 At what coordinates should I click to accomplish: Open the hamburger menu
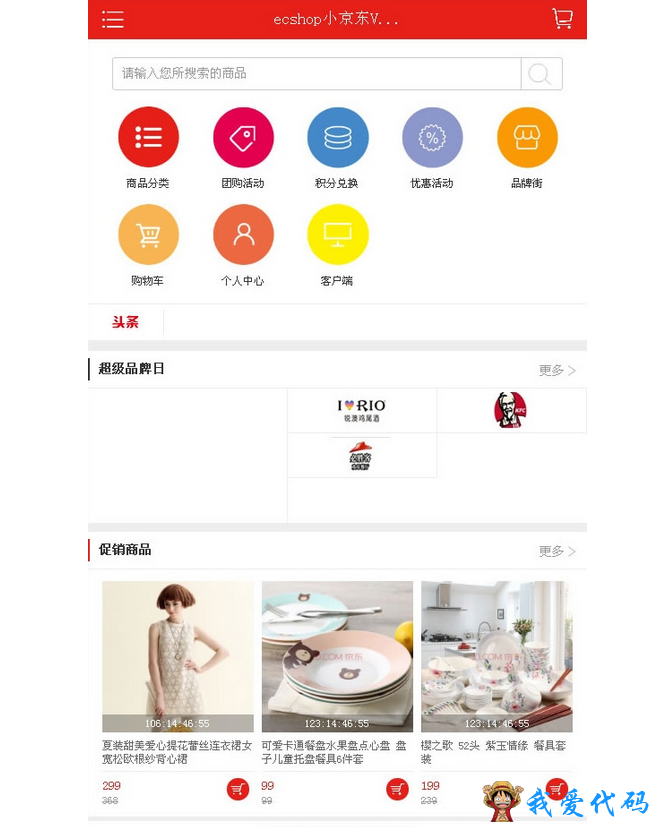(x=113, y=20)
